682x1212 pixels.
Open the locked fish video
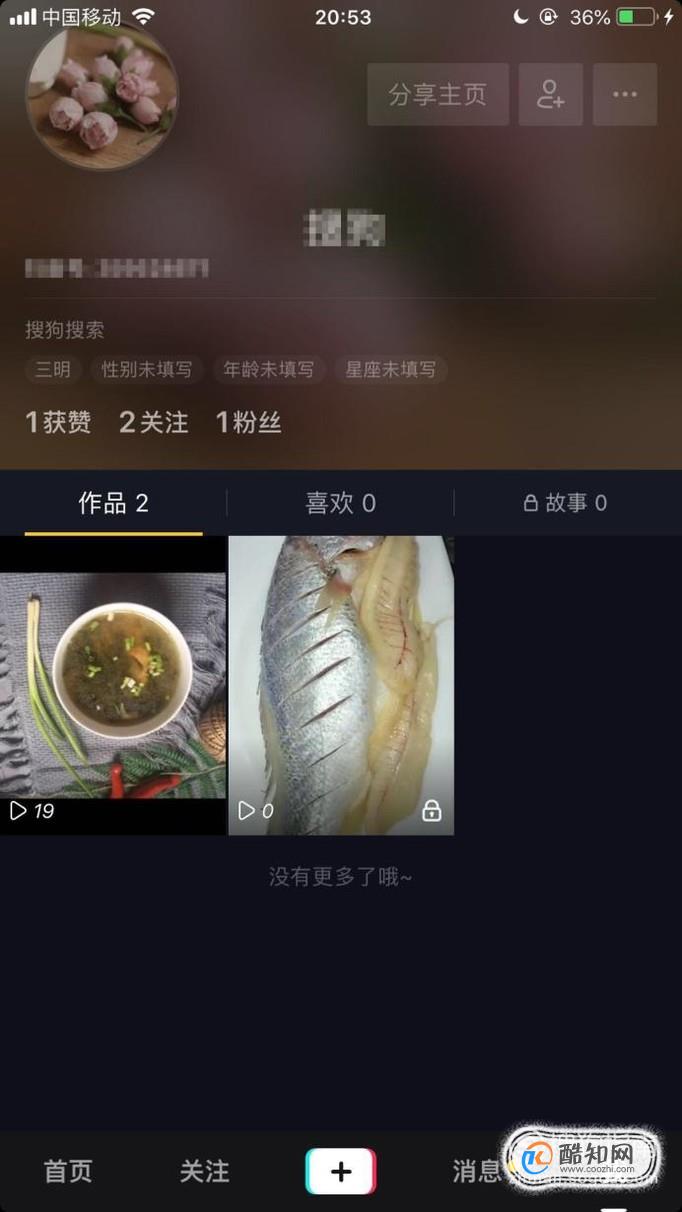tap(341, 685)
